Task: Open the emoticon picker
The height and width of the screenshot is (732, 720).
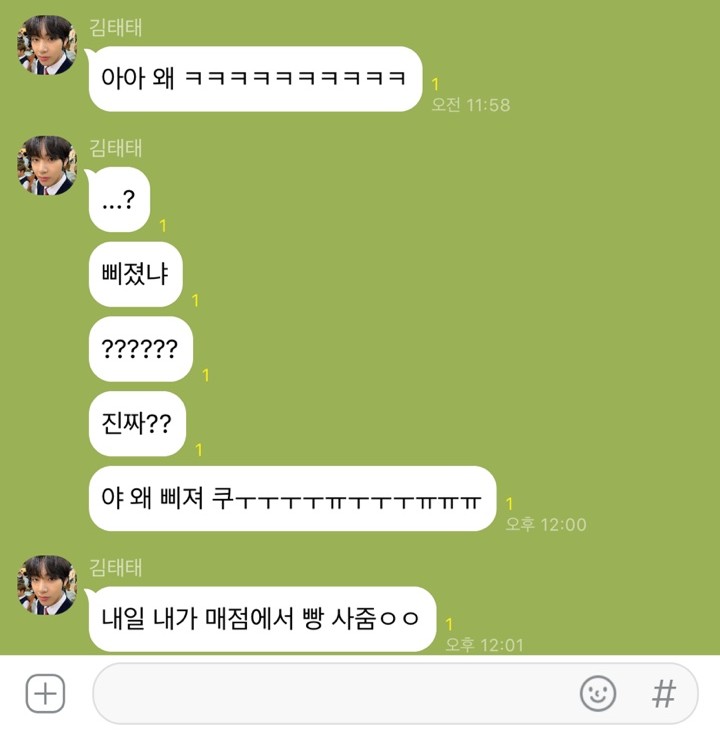Action: (x=598, y=693)
